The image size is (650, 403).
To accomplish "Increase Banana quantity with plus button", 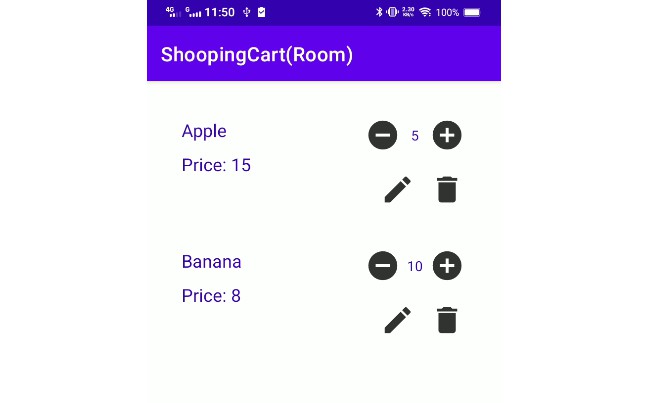I will [447, 266].
